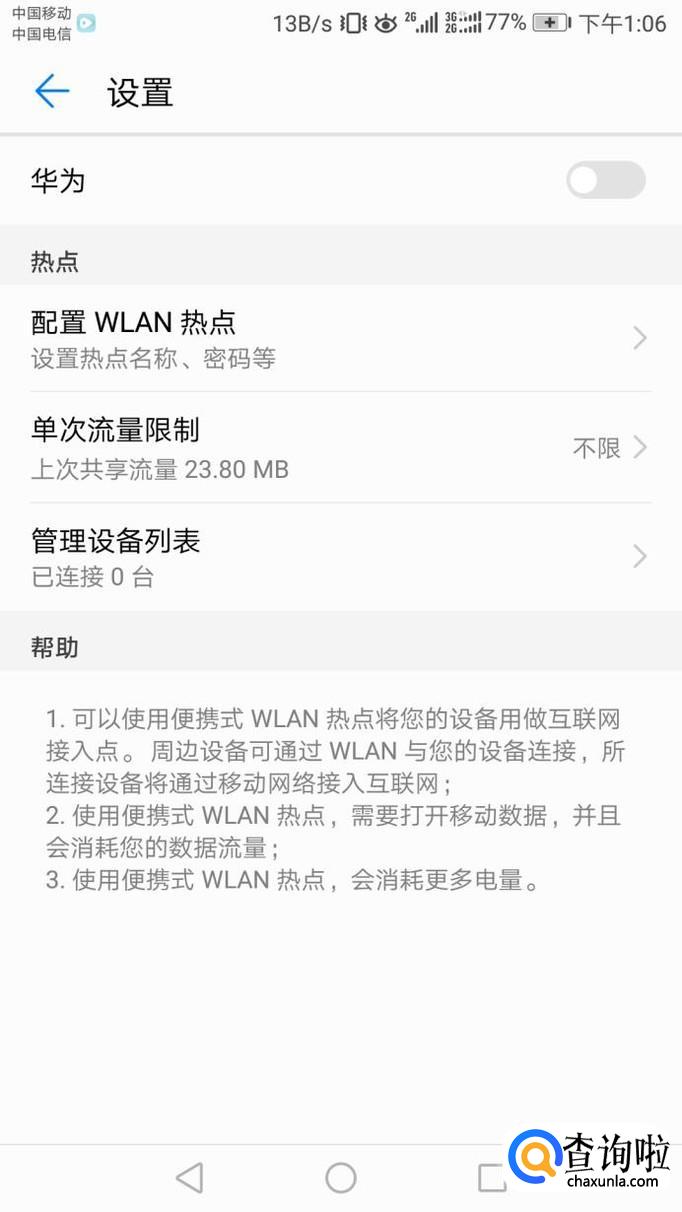Viewport: 682px width, 1212px height.
Task: Toggle the 华为 hotspot switch on
Action: pyautogui.click(x=605, y=181)
